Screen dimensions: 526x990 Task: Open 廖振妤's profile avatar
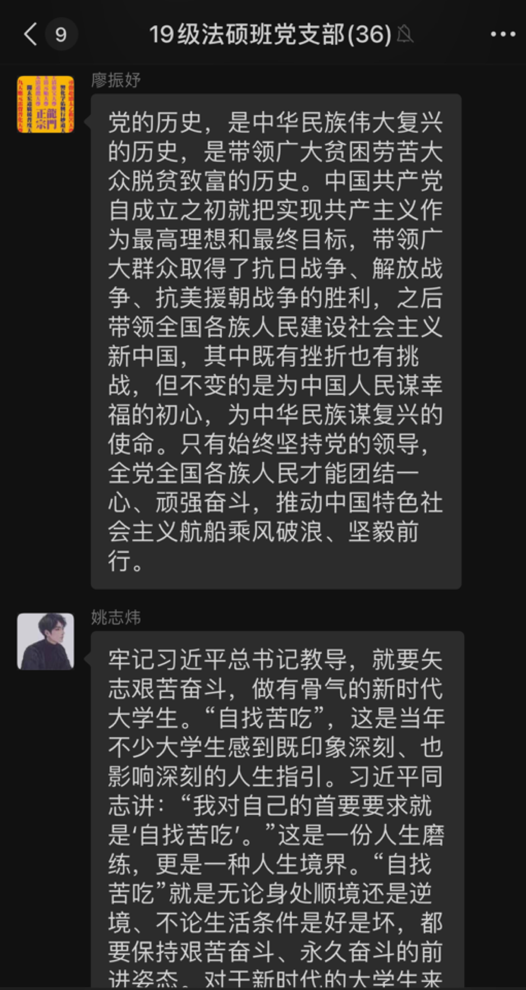pyautogui.click(x=45, y=104)
